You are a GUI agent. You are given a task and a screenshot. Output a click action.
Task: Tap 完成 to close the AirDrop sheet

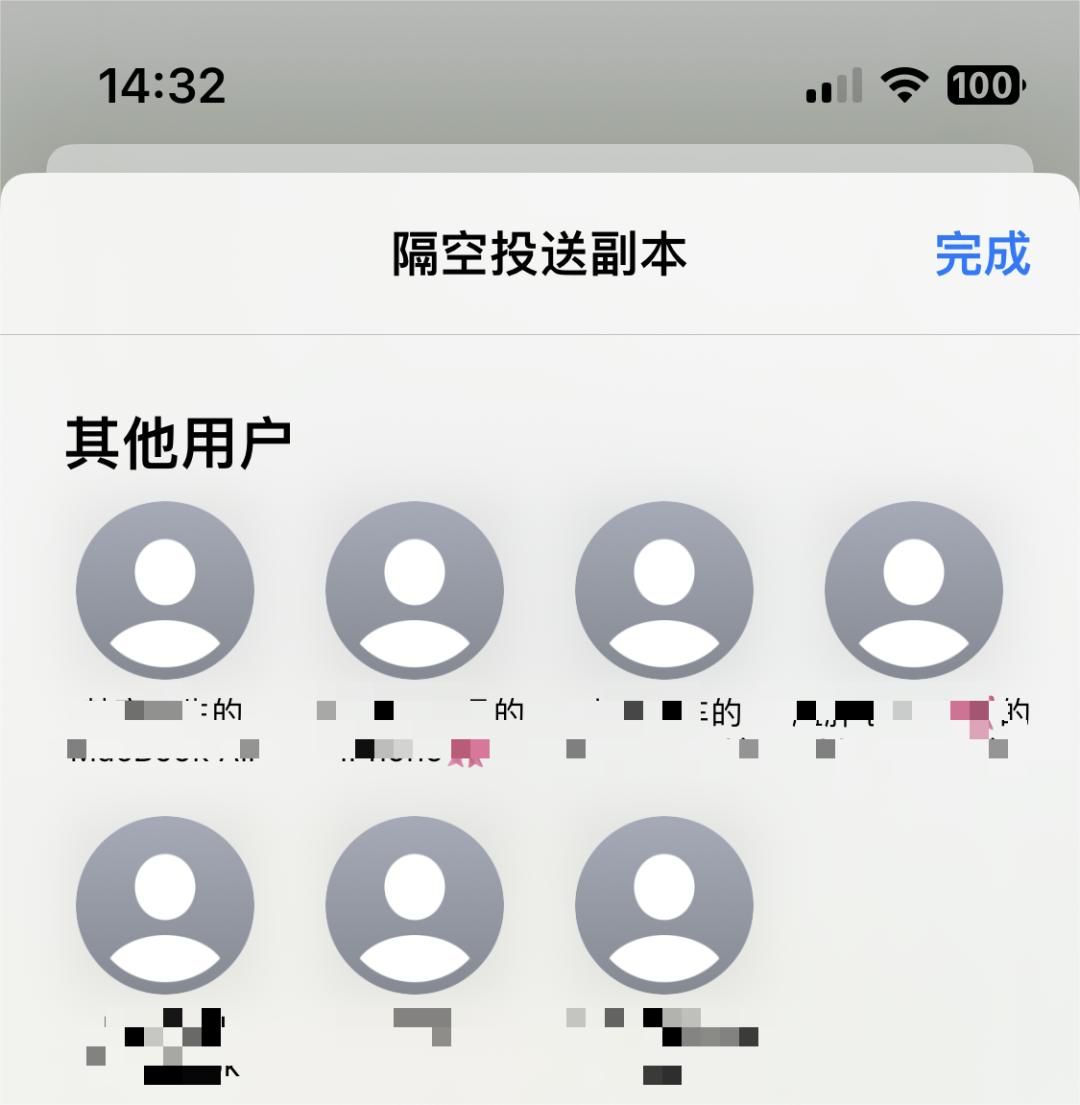982,254
